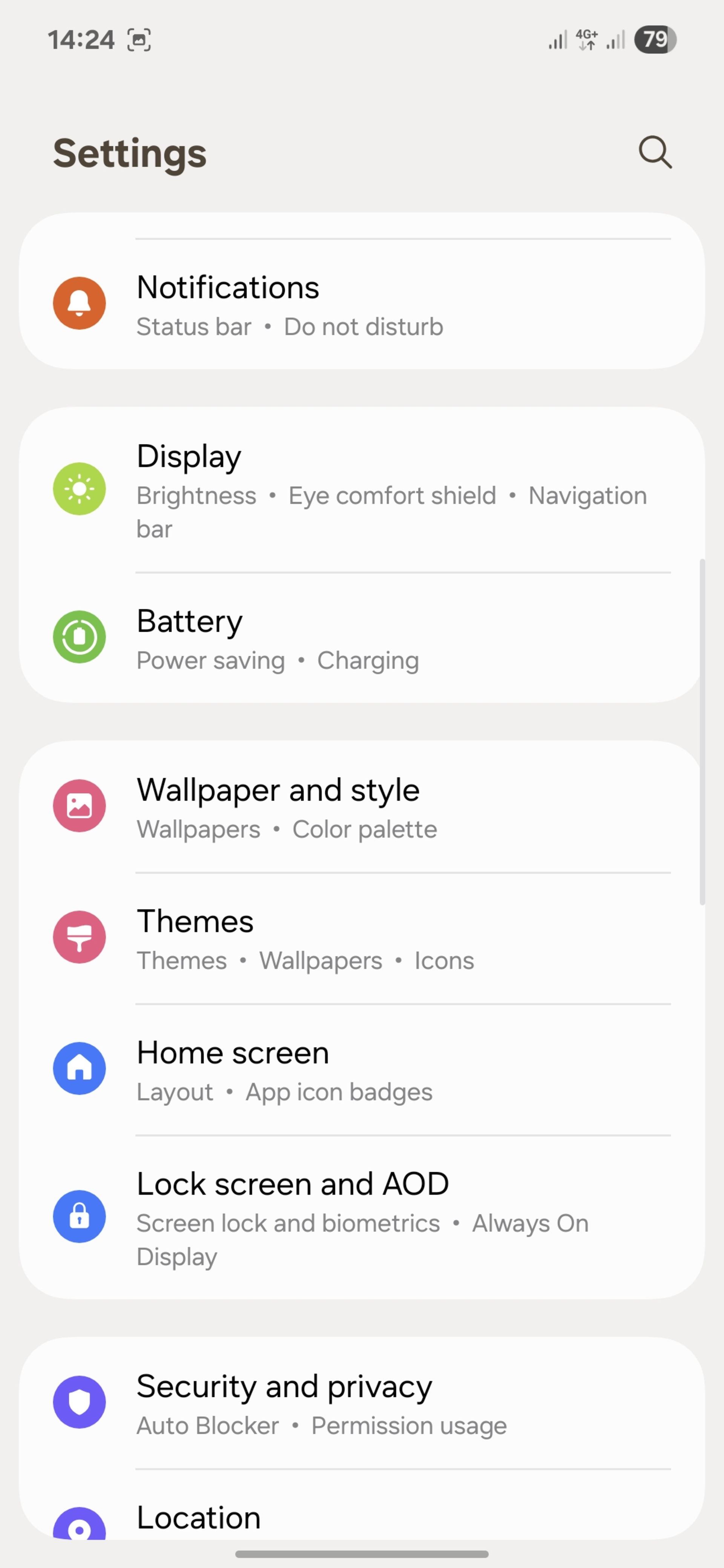The image size is (724, 1568).
Task: Open Security and privacy
Action: [362, 1403]
